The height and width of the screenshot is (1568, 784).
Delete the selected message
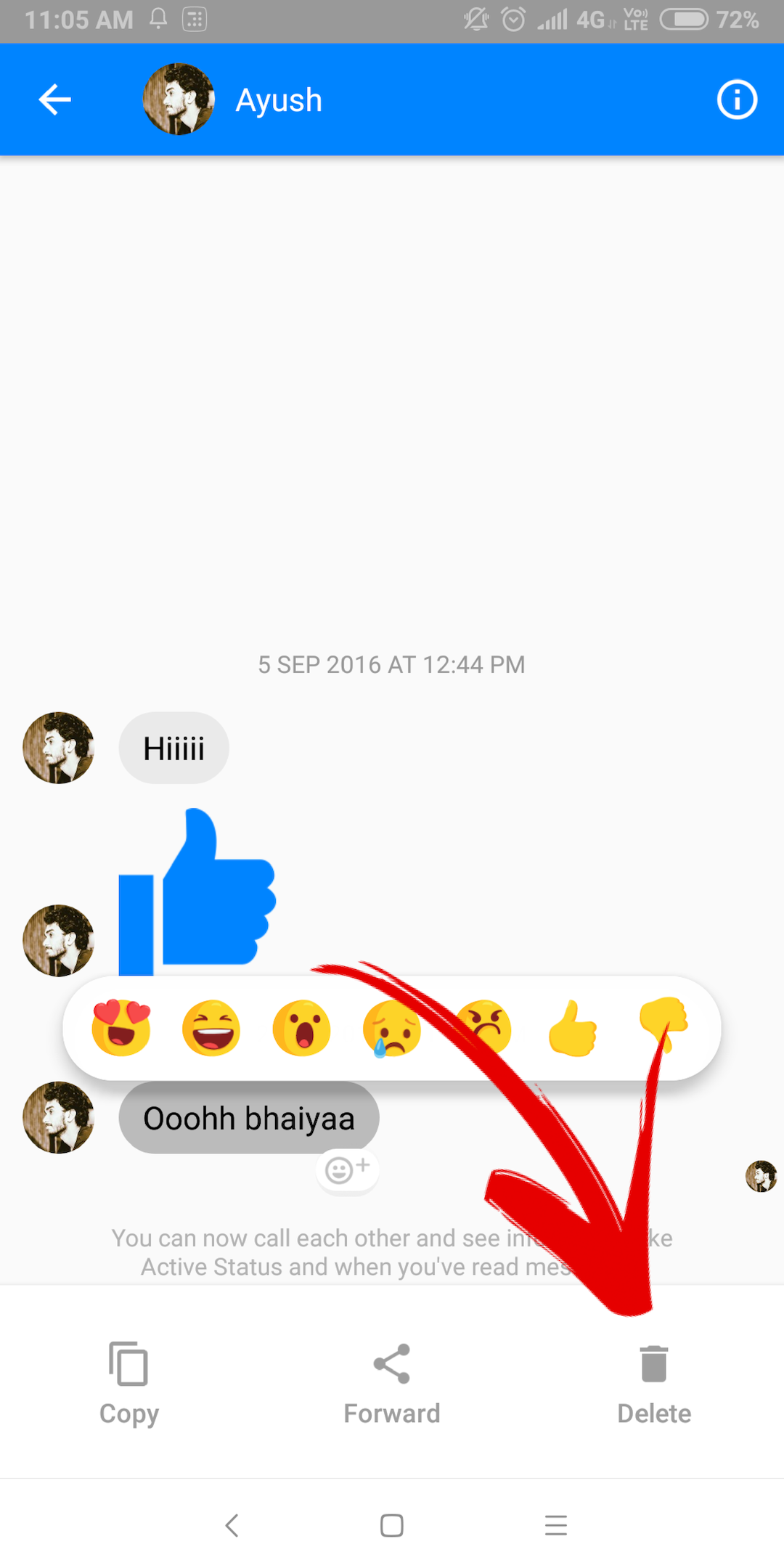point(654,1383)
